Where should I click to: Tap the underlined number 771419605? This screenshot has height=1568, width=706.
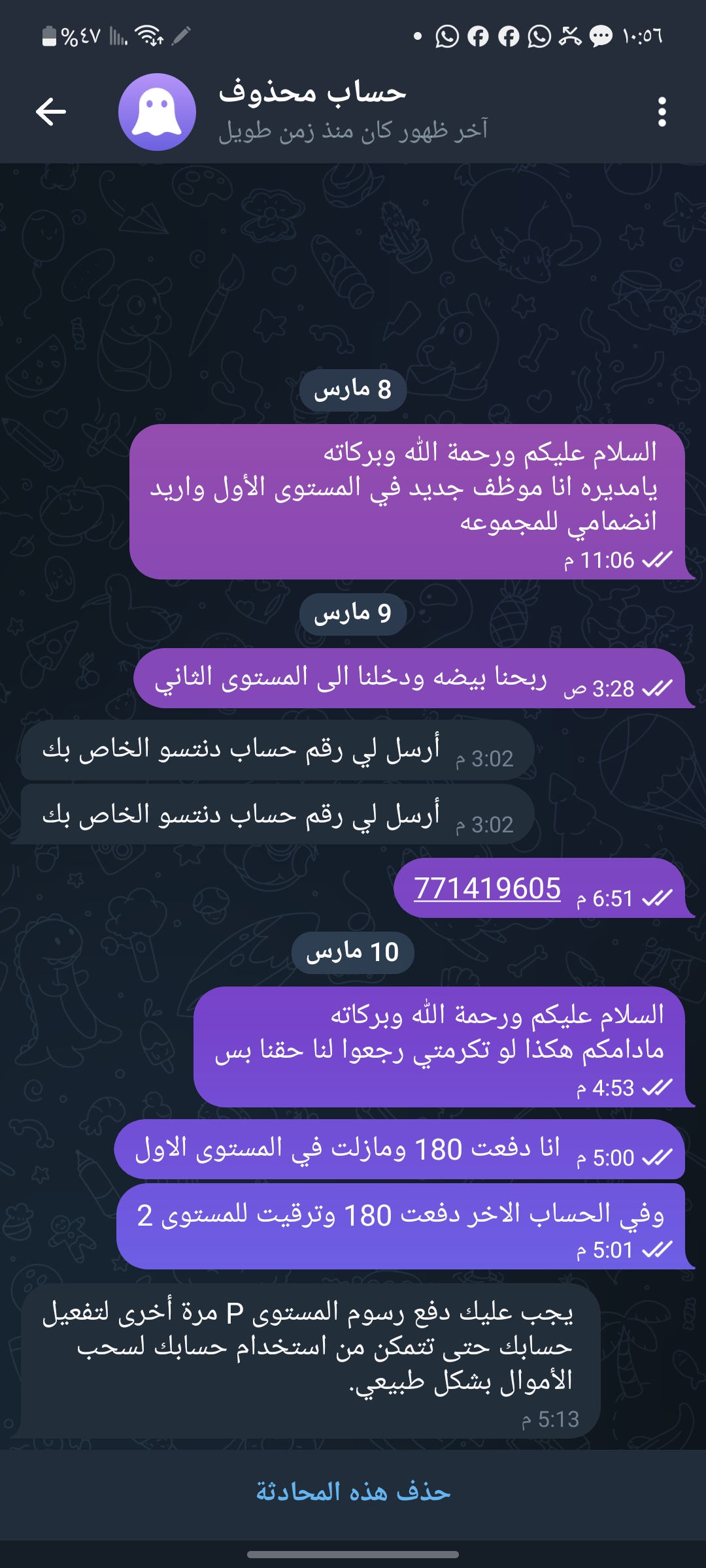pyautogui.click(x=487, y=889)
